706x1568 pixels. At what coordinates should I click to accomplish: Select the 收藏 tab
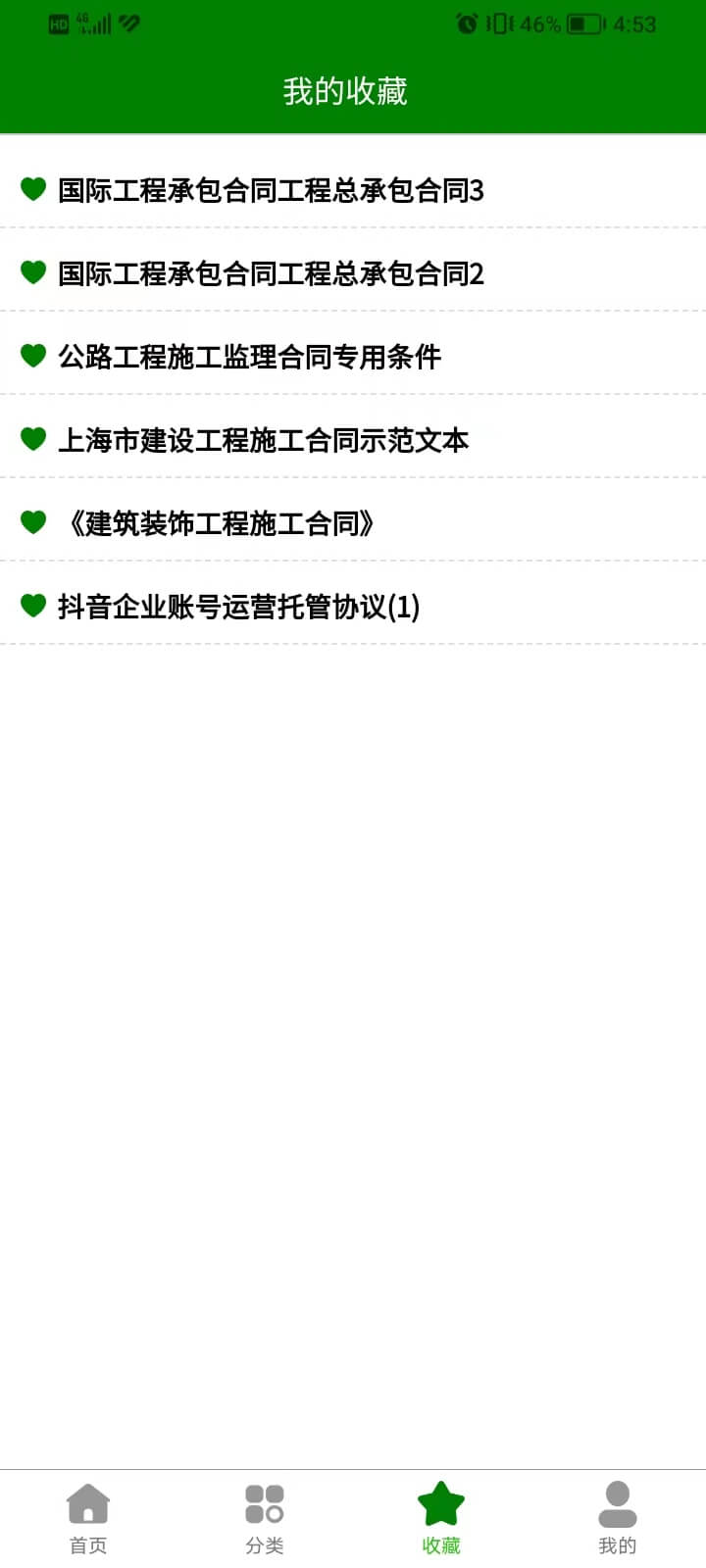[441, 1518]
